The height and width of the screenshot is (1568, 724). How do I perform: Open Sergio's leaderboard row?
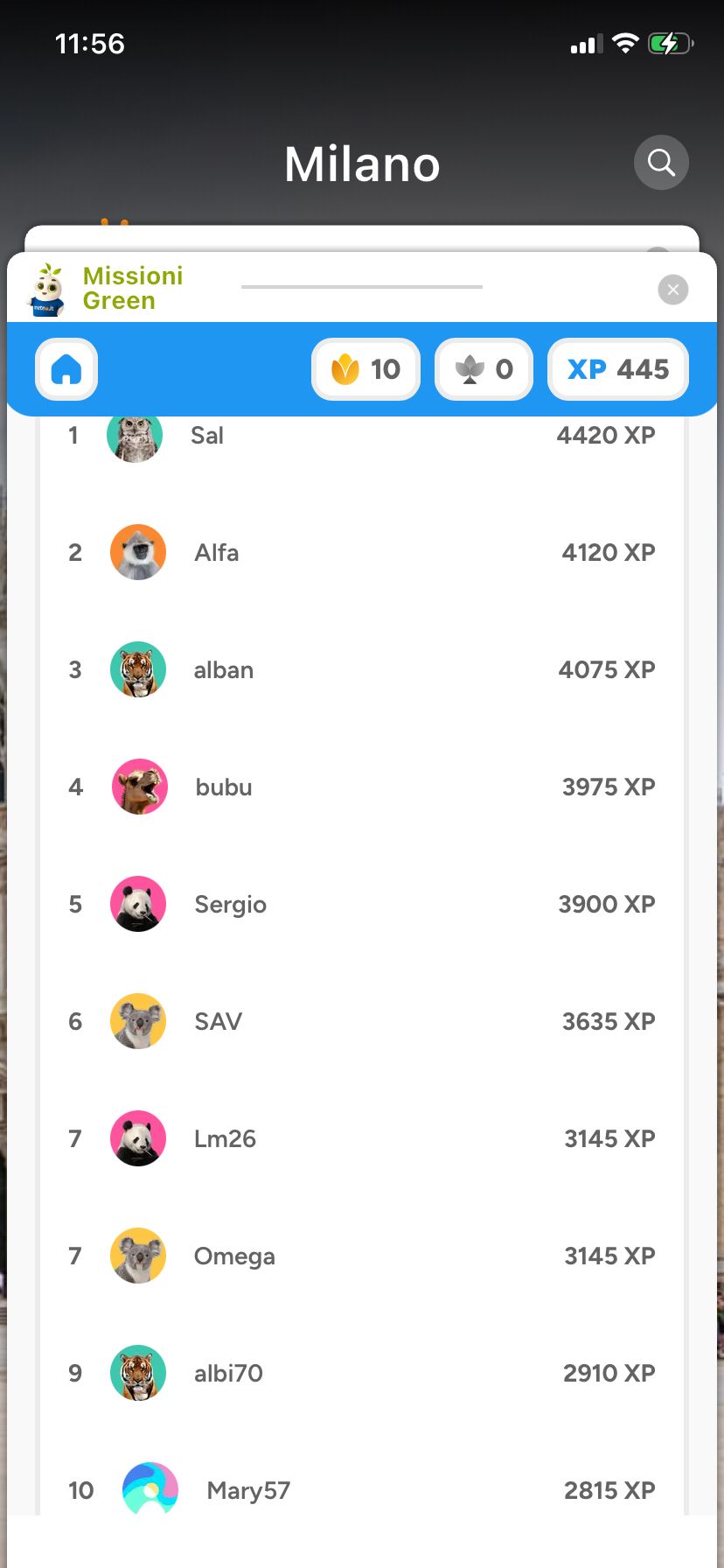pyautogui.click(x=361, y=905)
